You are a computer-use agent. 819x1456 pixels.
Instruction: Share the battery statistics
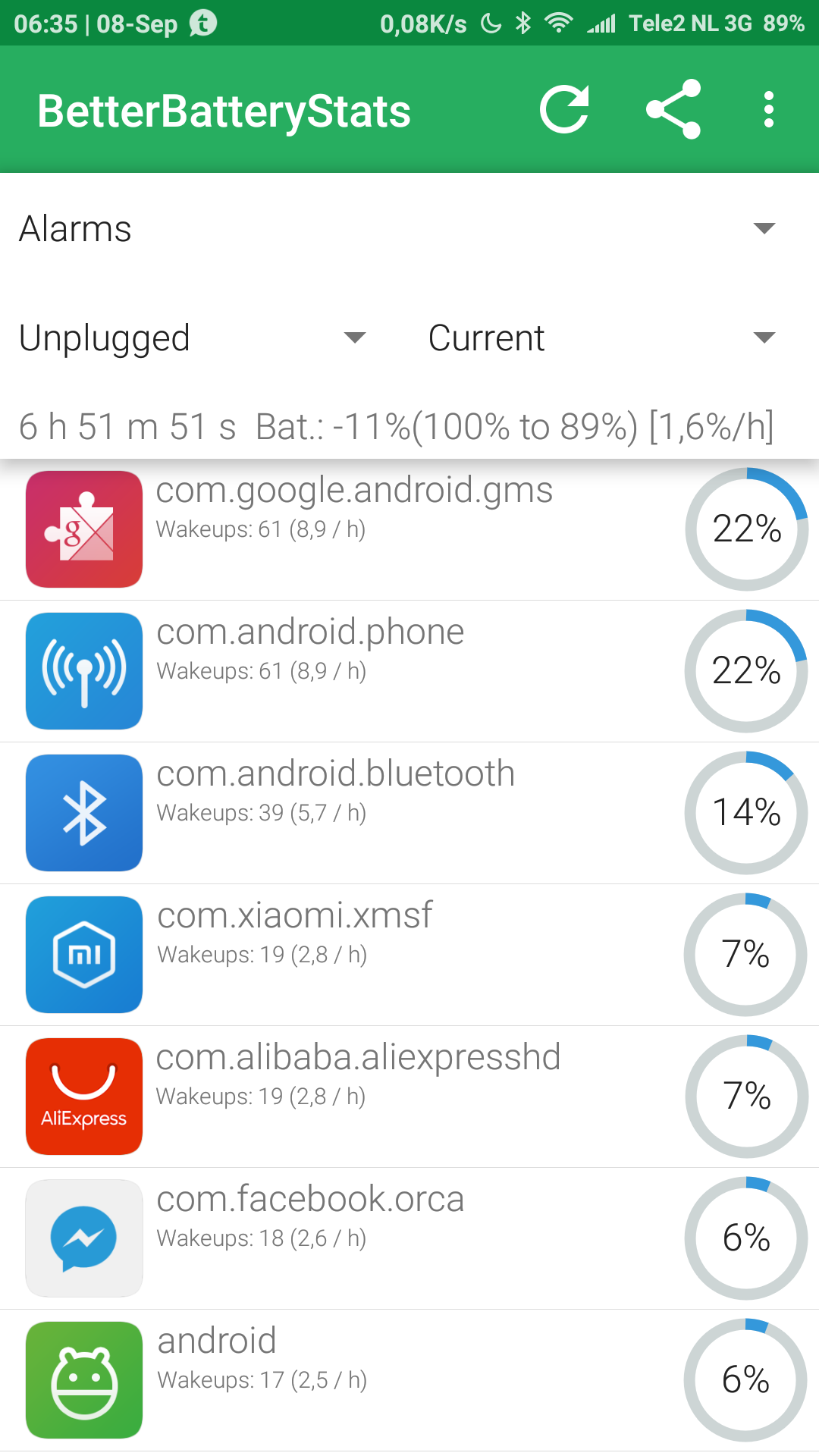[x=673, y=110]
